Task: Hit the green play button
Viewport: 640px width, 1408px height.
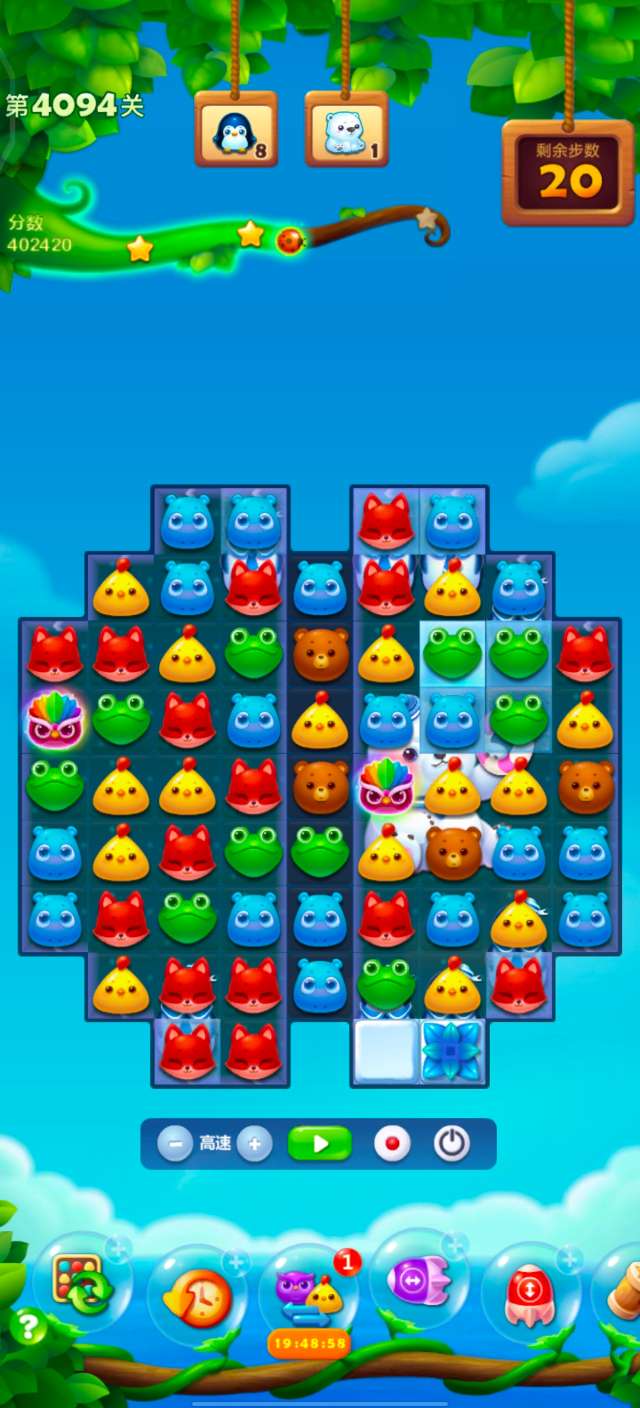Action: (320, 1143)
